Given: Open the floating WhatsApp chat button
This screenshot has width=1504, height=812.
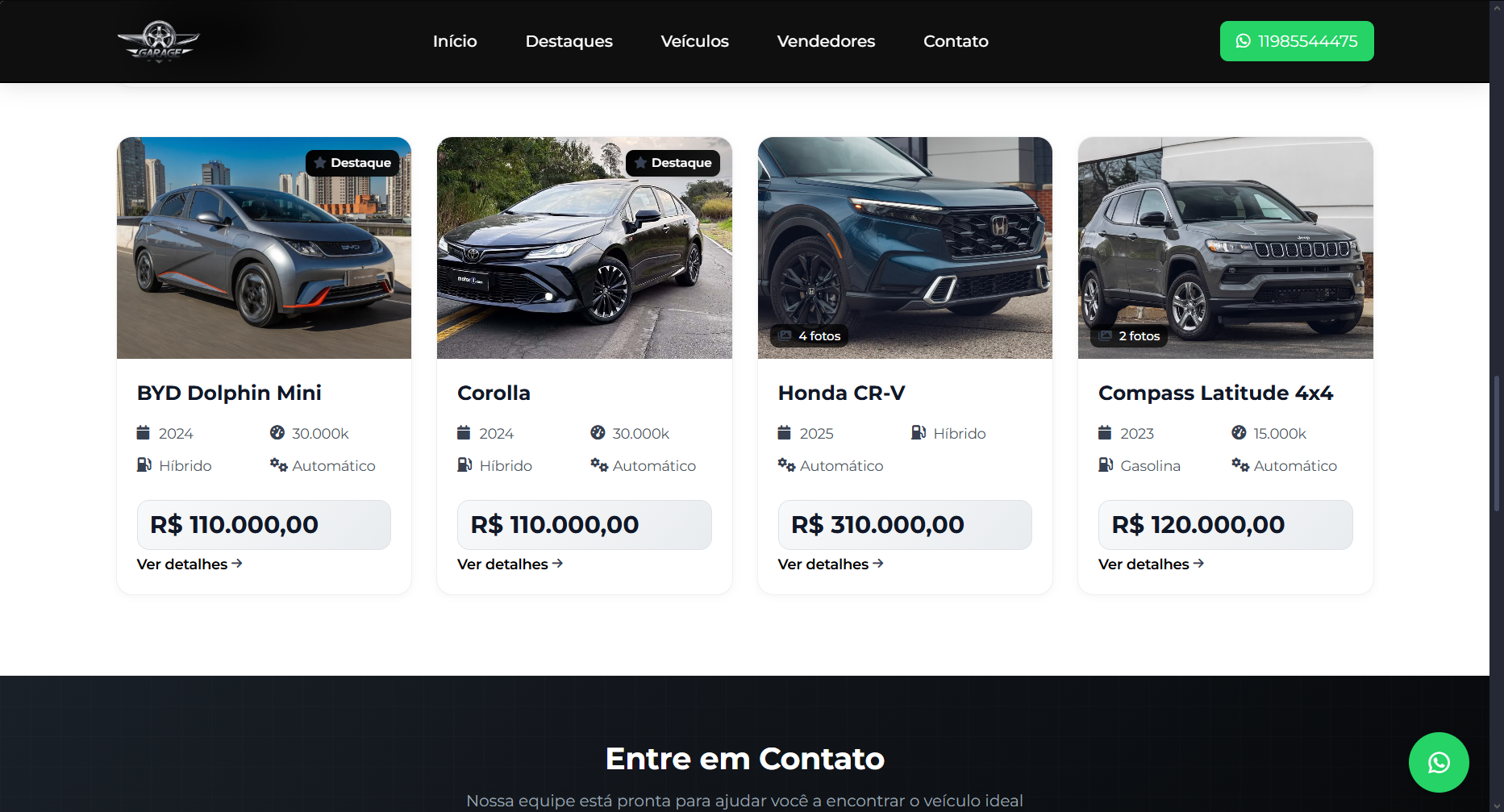Looking at the screenshot, I should (x=1439, y=762).
